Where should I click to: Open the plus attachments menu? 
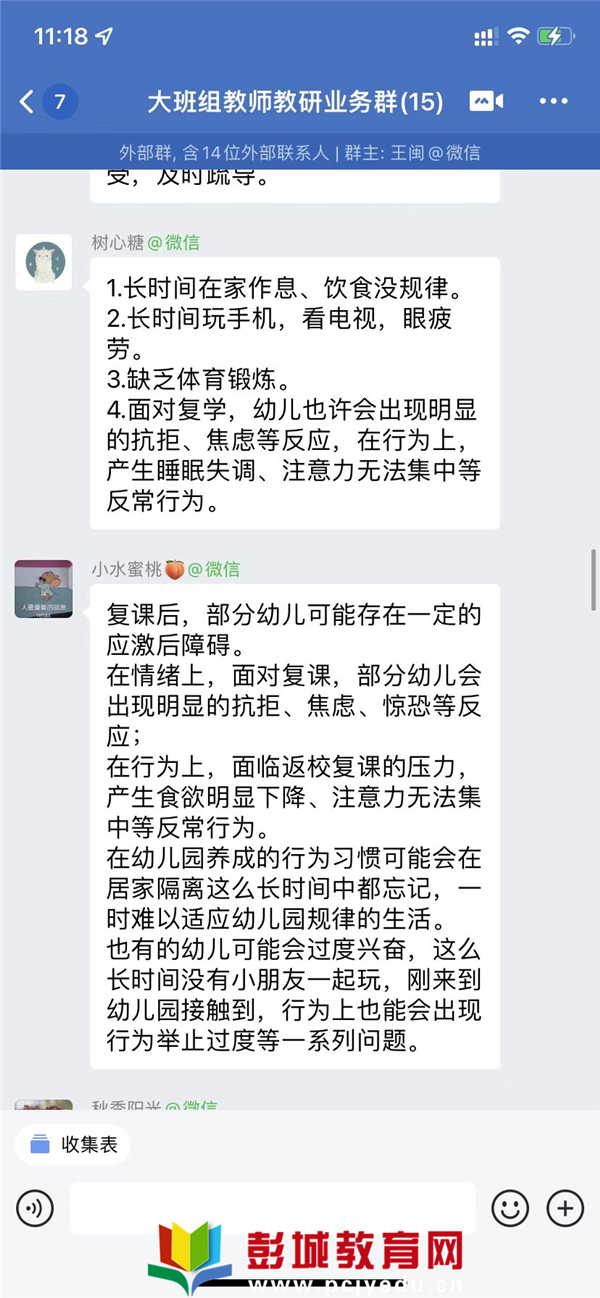click(565, 1209)
